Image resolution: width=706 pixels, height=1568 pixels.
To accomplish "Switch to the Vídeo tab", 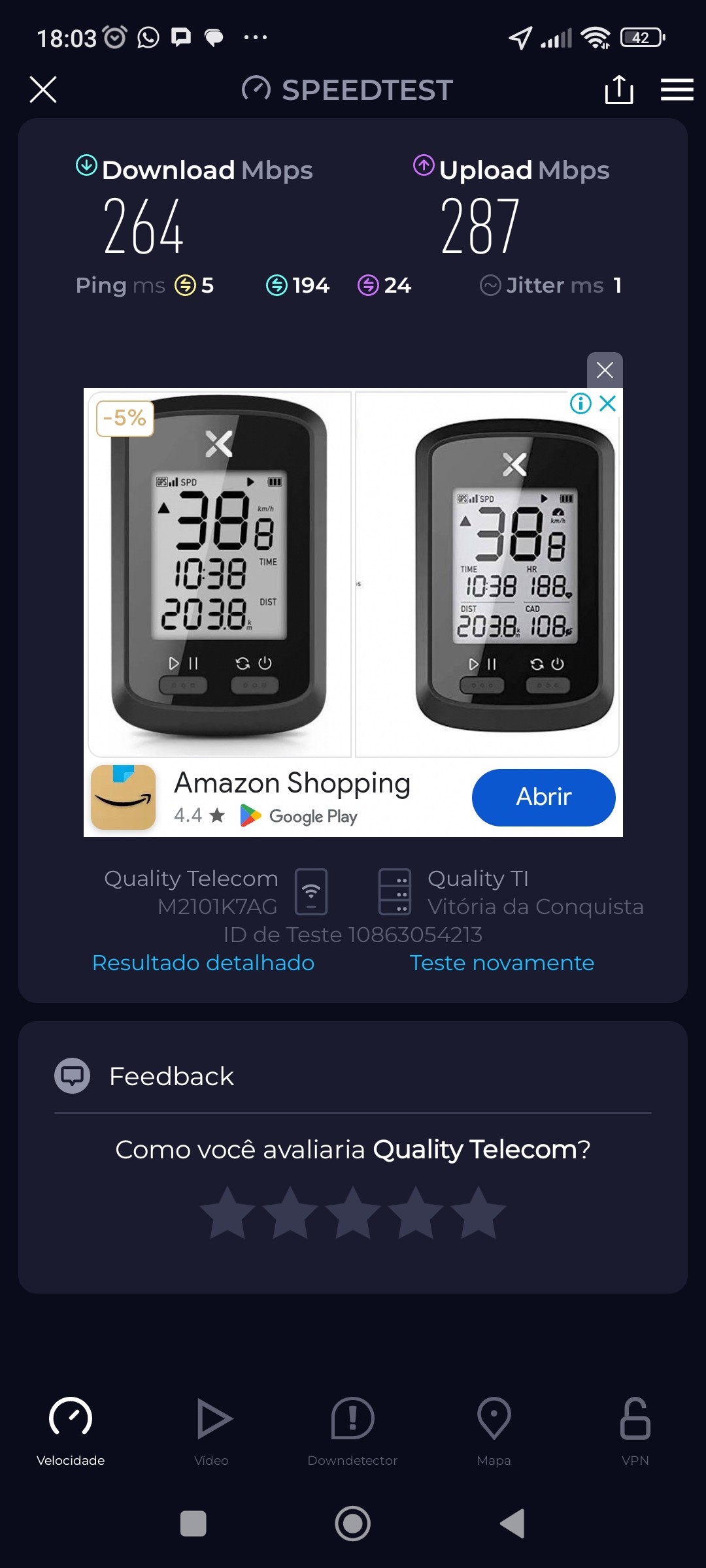I will (212, 1431).
